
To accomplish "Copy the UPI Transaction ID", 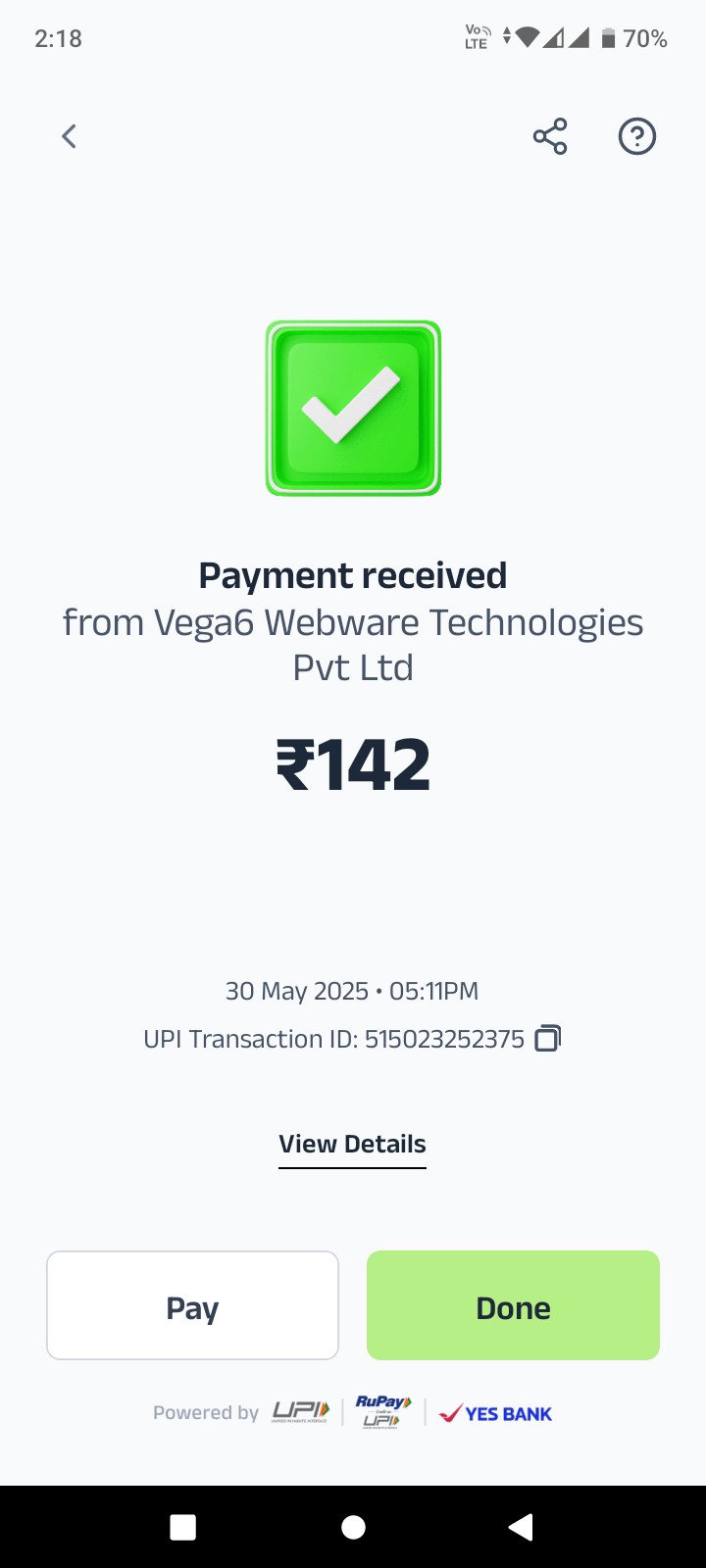I will tap(547, 1038).
